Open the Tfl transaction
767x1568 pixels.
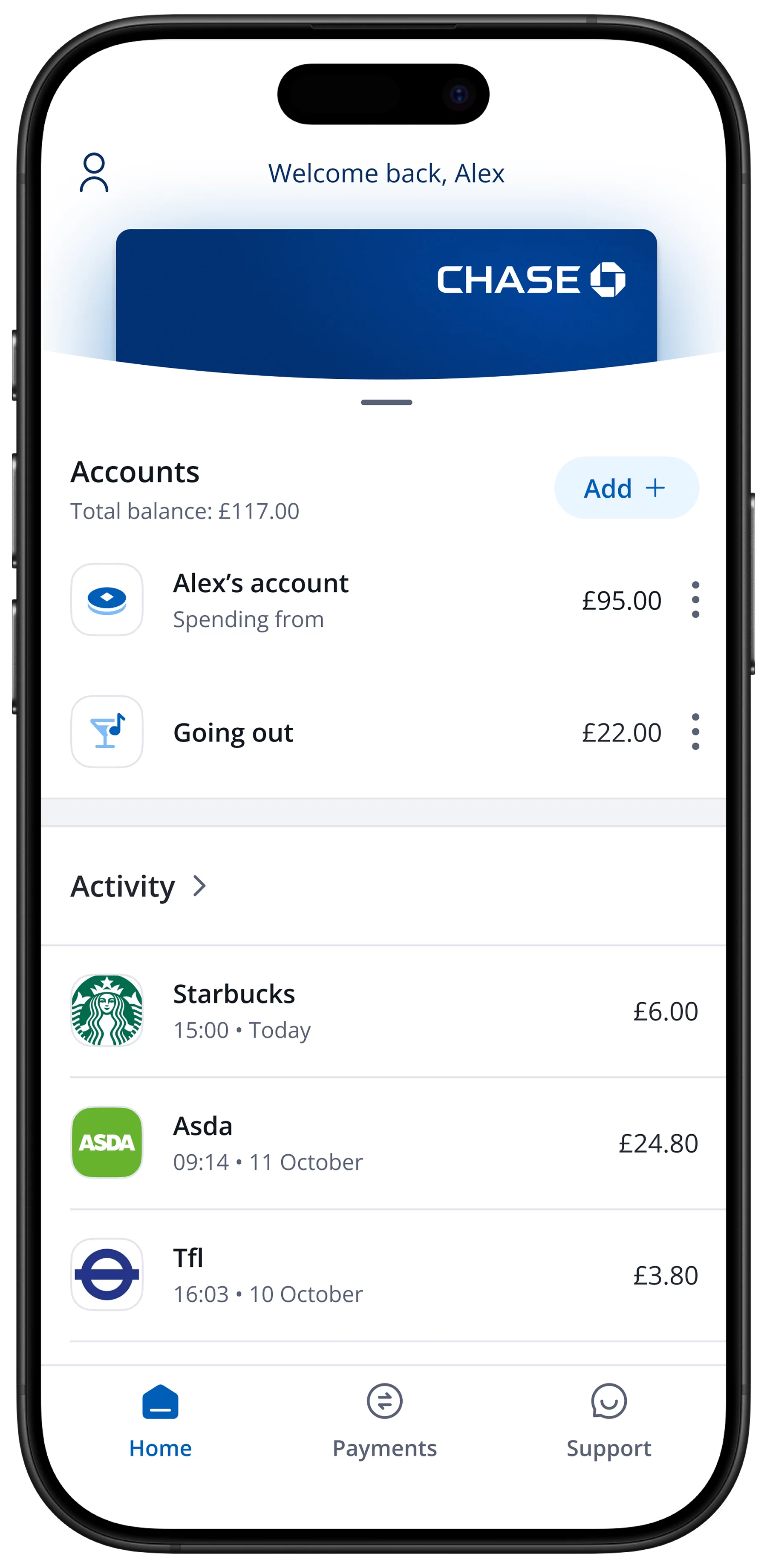[x=383, y=1275]
